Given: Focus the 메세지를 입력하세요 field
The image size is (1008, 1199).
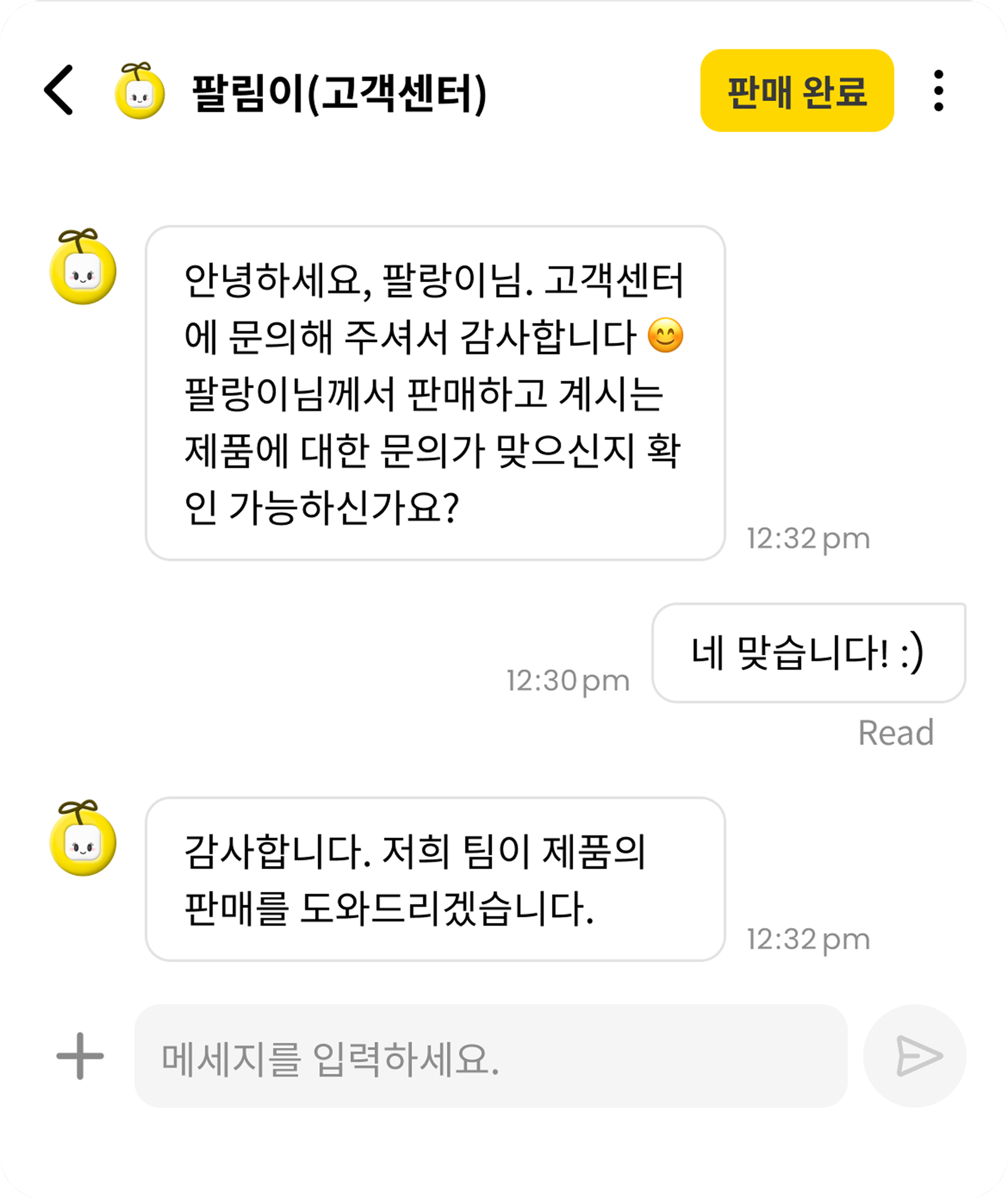Looking at the screenshot, I should point(490,1057).
